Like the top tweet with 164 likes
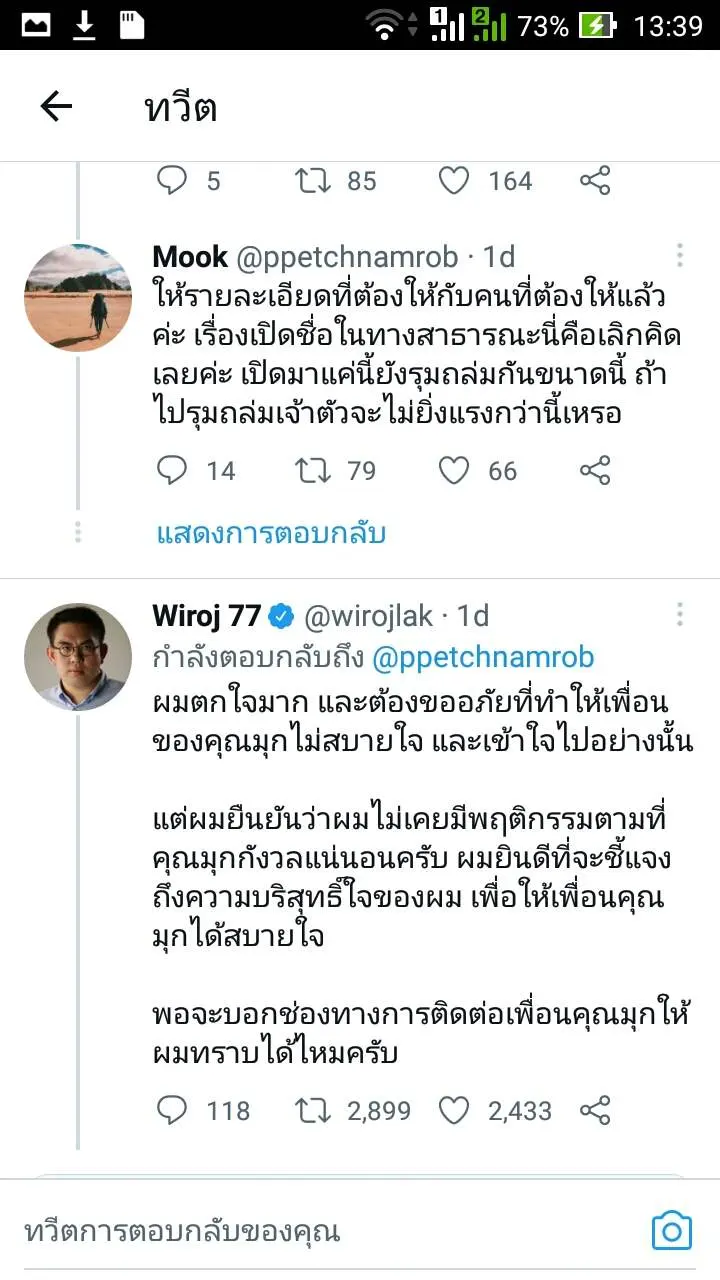Screen dimensions: 720x1280 coord(454,180)
